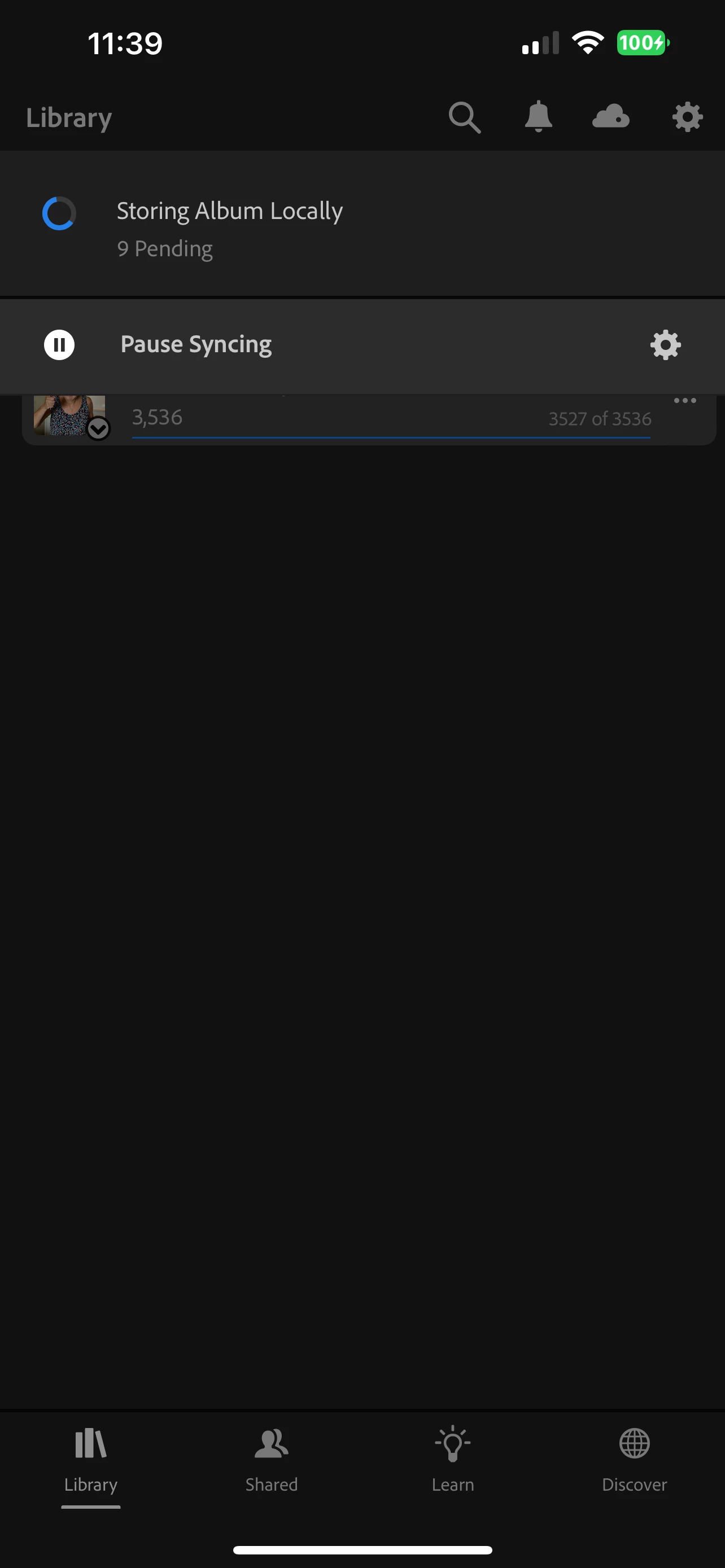Switch to the Discover tab

(x=634, y=1459)
